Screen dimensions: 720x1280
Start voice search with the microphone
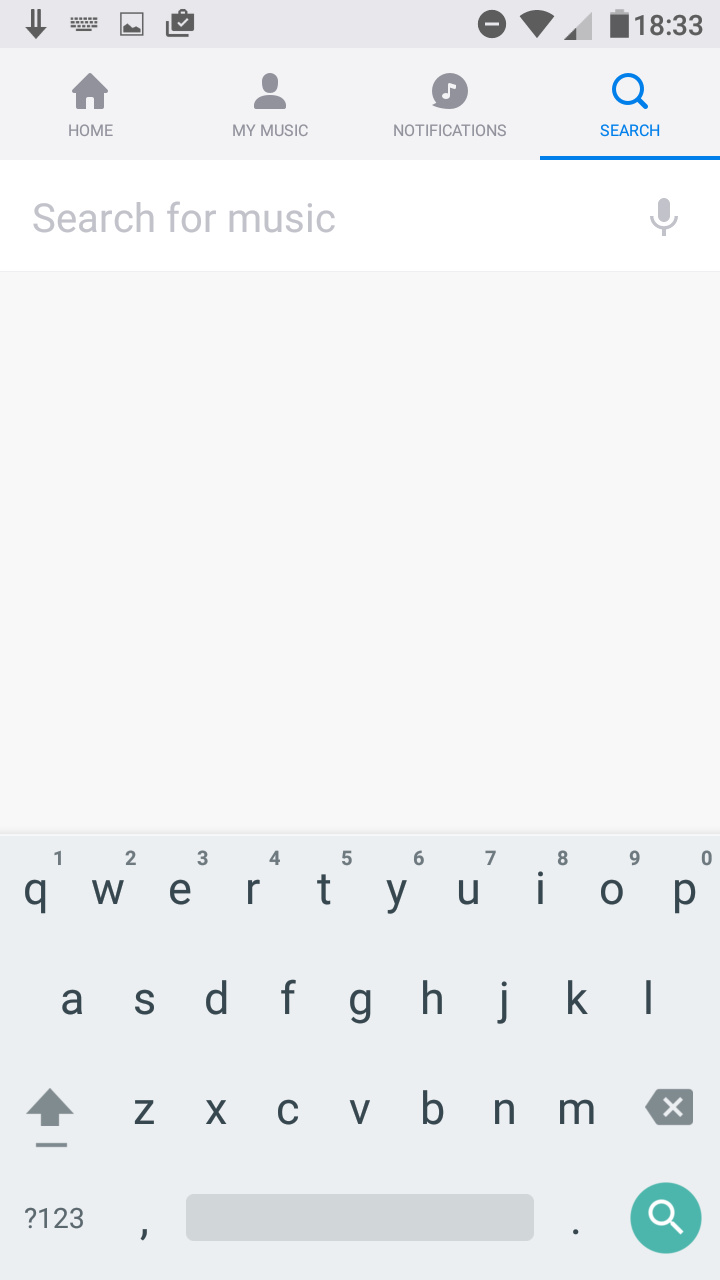click(664, 217)
